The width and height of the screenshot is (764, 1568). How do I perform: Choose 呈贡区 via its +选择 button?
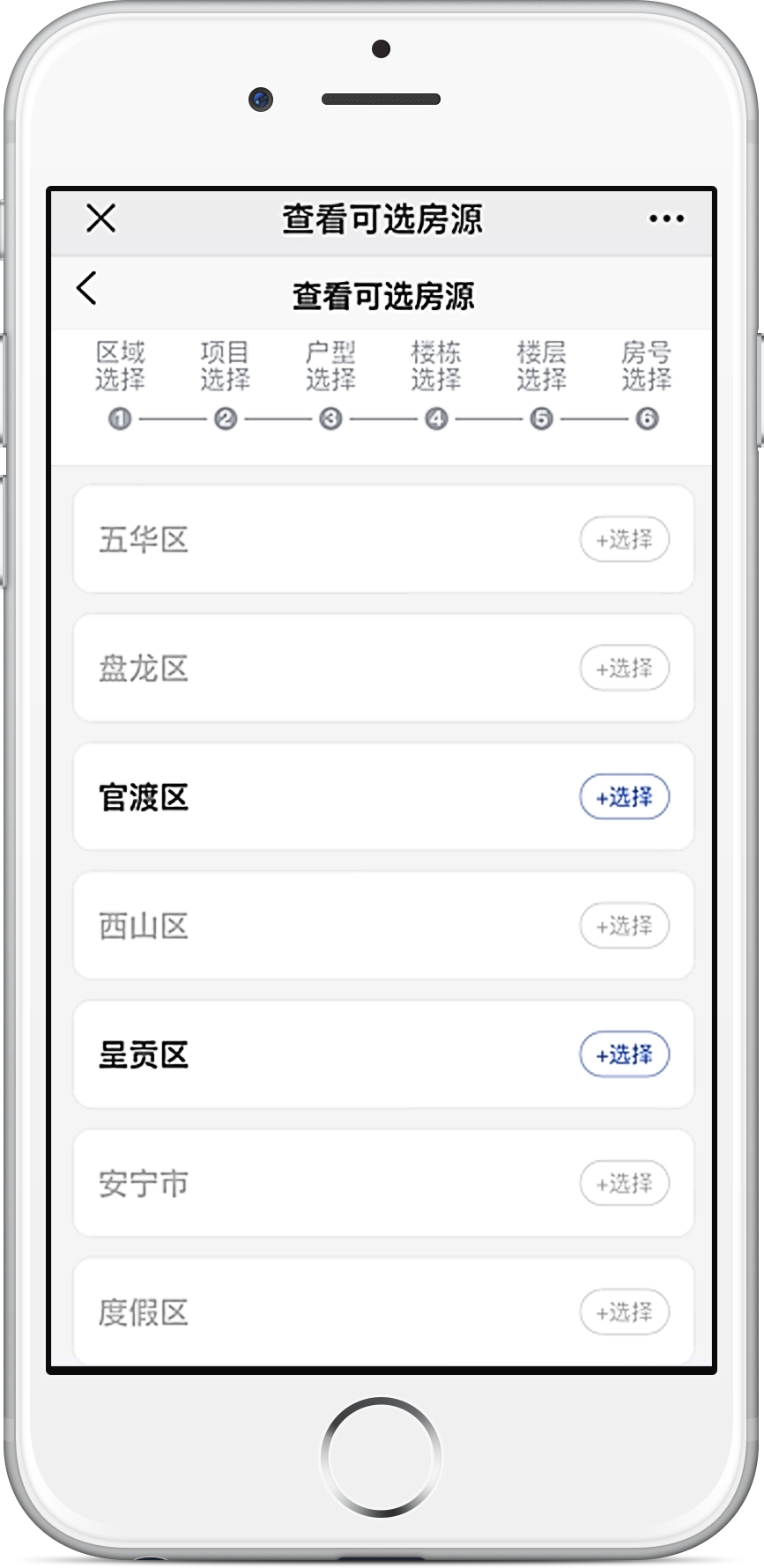point(625,1054)
